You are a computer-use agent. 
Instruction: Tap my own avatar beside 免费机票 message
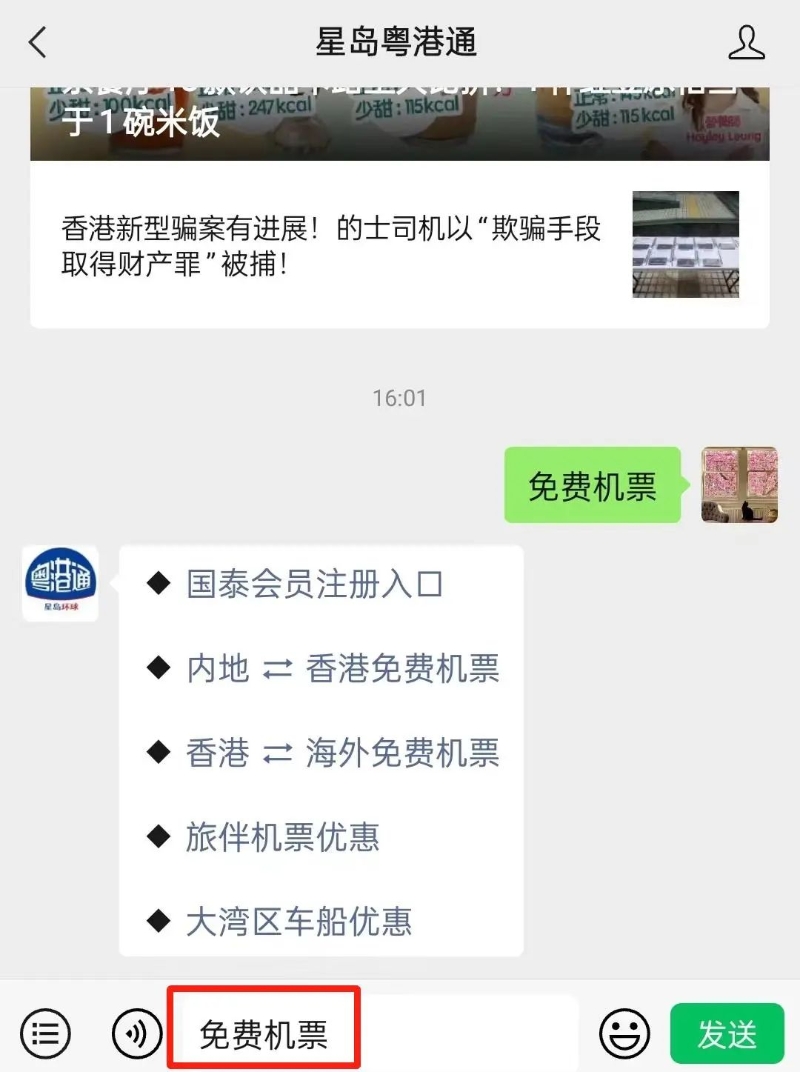pos(739,485)
